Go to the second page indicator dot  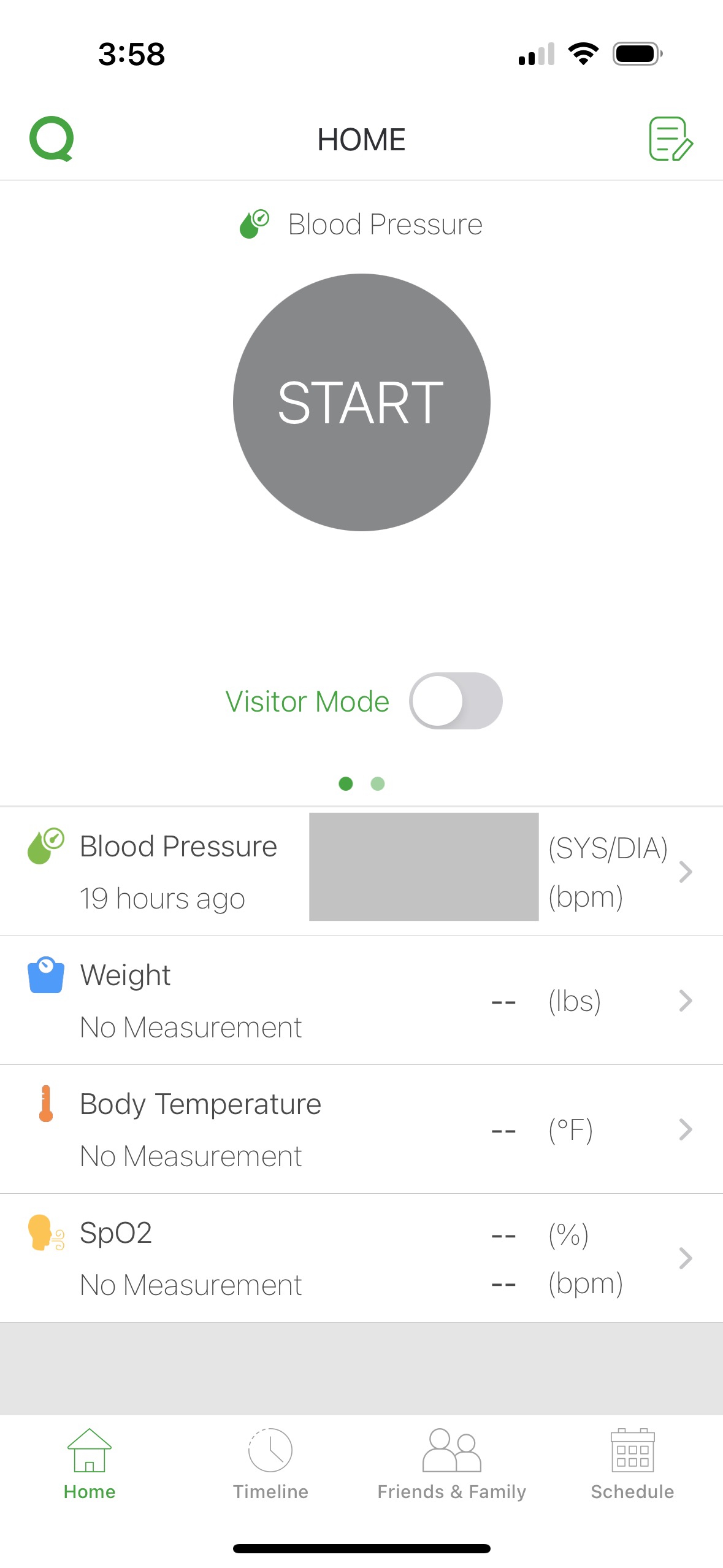378,783
